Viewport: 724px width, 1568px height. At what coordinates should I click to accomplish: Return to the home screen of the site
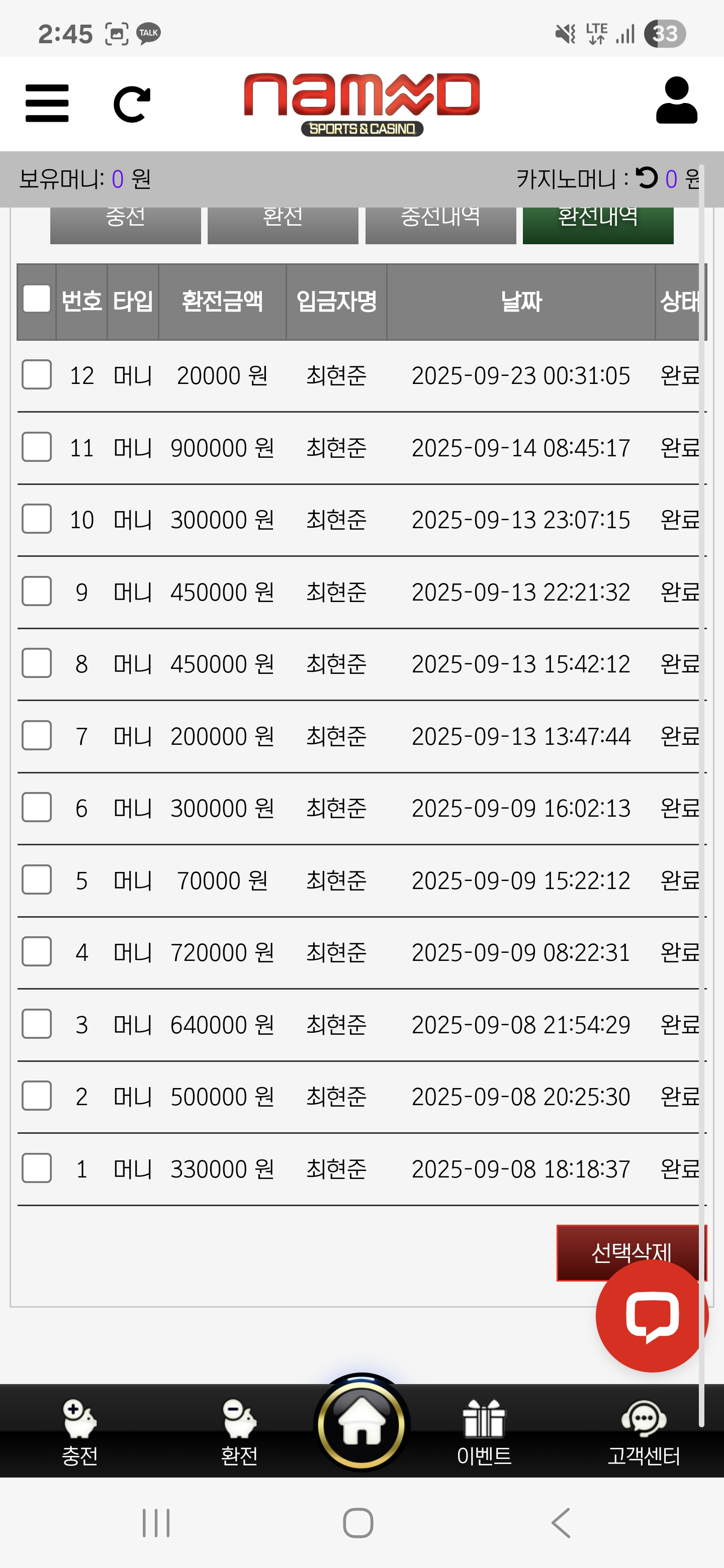(361, 1424)
